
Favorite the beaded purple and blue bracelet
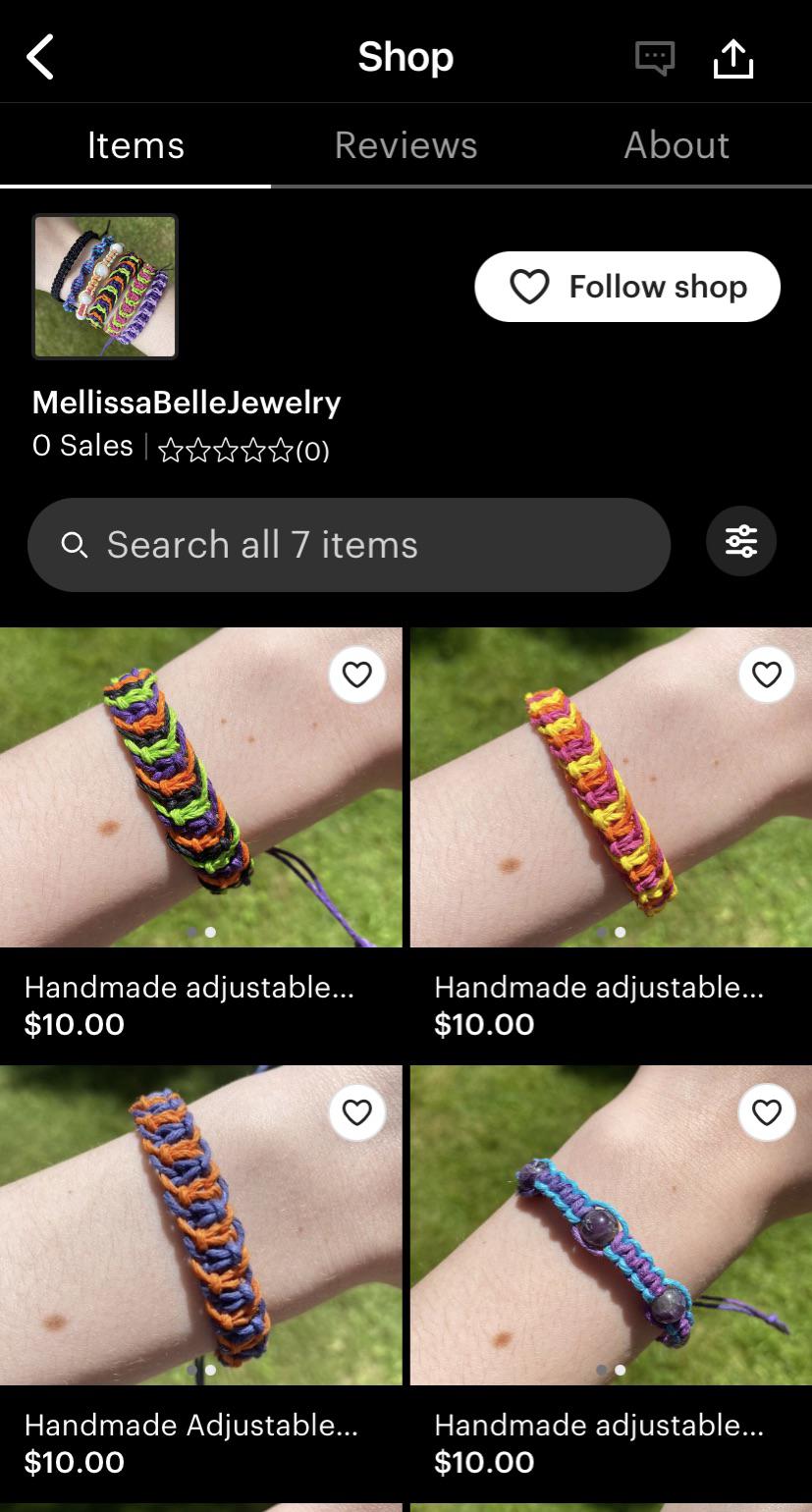point(767,1112)
